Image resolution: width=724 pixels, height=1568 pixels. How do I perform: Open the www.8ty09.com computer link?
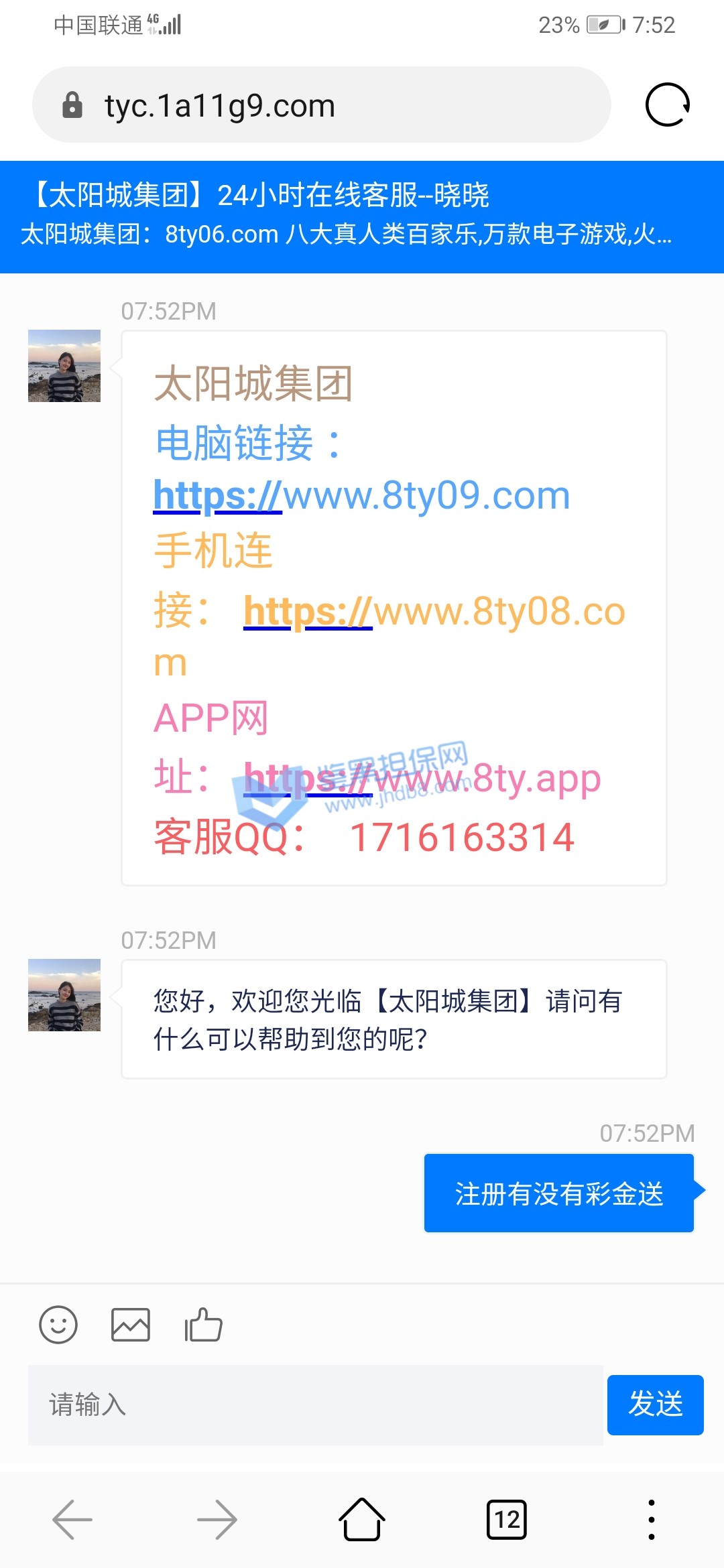click(x=362, y=496)
